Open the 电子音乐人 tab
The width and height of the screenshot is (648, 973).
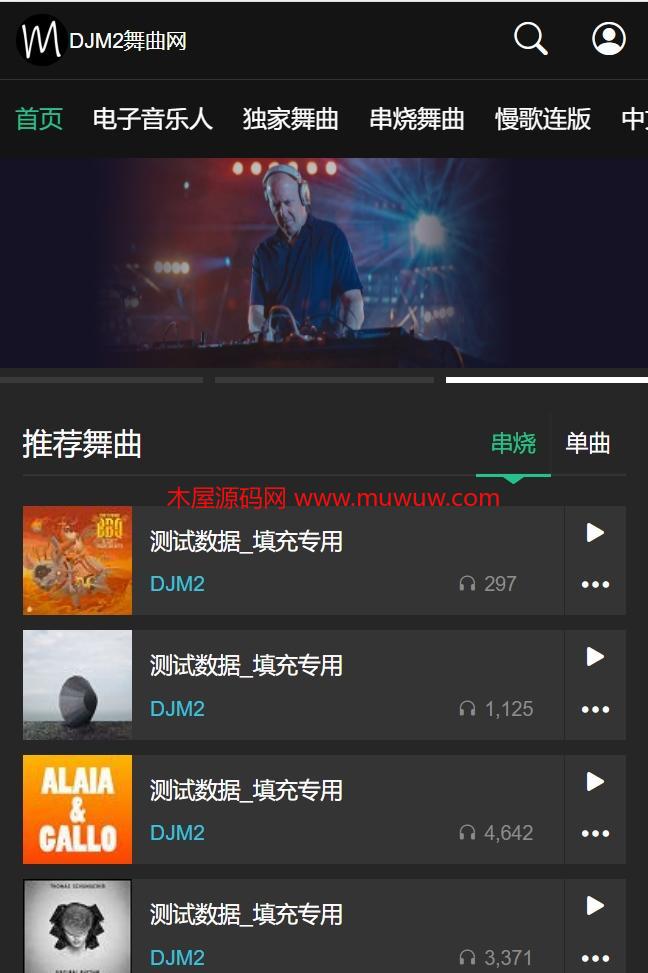[x=152, y=119]
